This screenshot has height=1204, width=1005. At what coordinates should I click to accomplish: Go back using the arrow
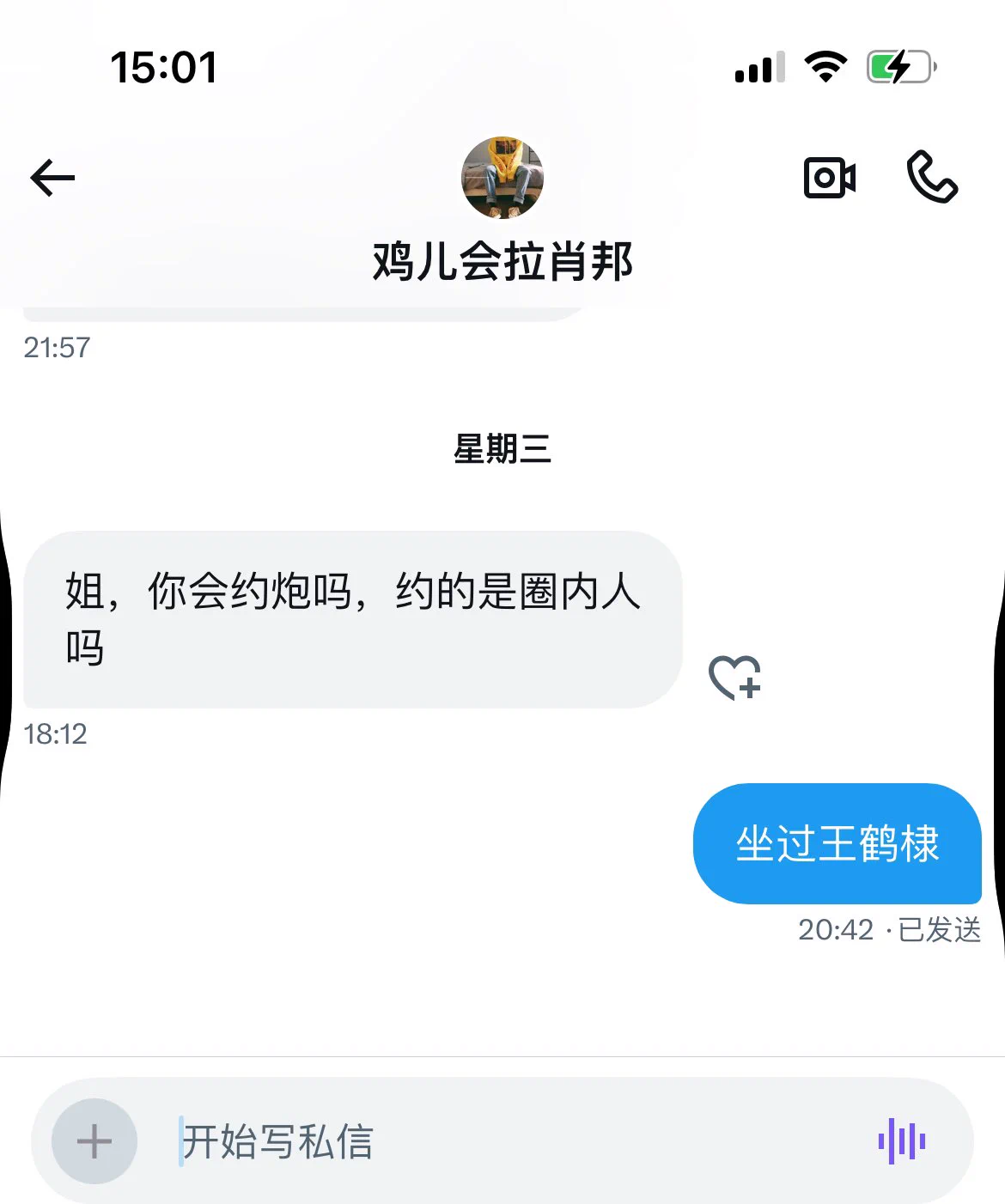[x=53, y=178]
